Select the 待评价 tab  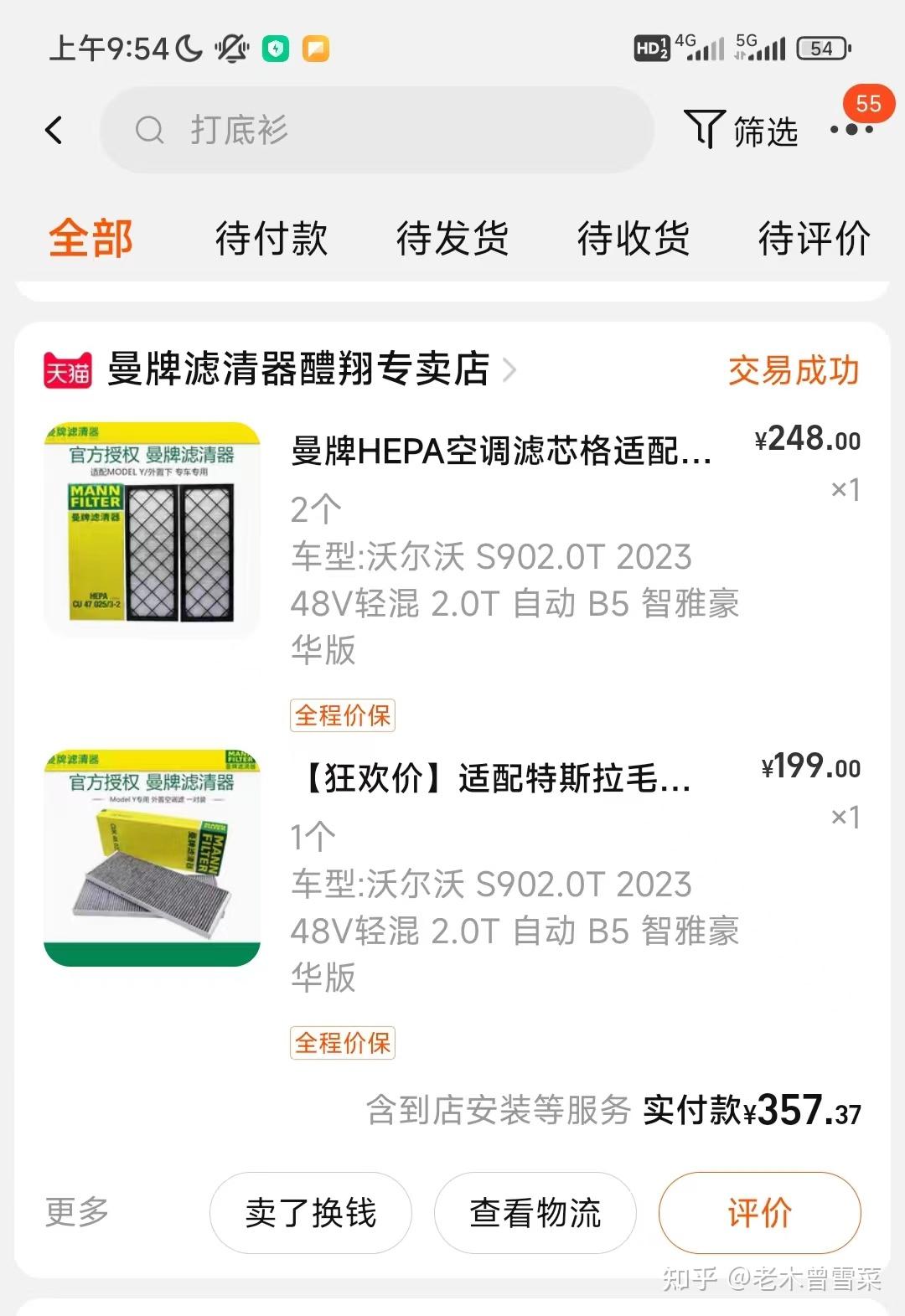tap(814, 240)
